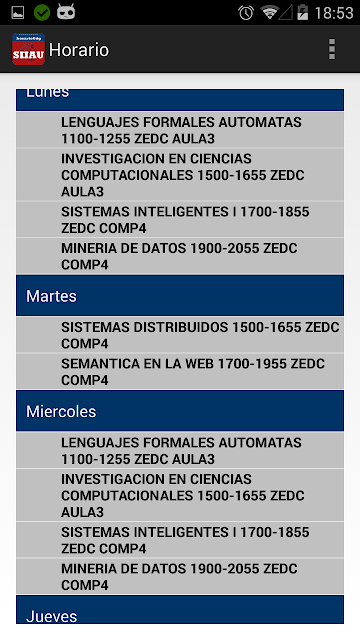Open Lenguajes Formales Automatas under Miercoles

pyautogui.click(x=180, y=450)
